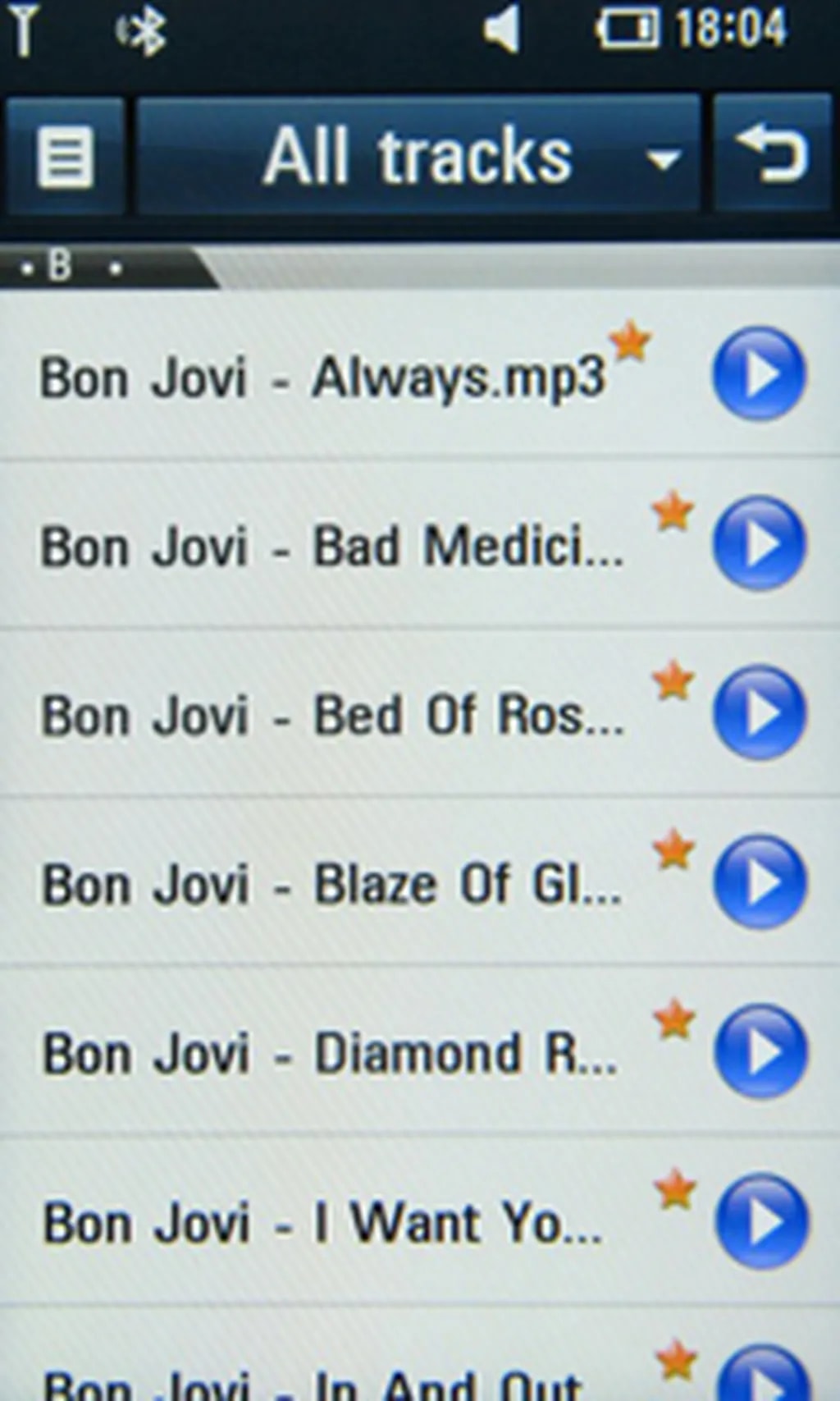
Task: Select Bon Jovi - Bad Medici... row
Action: 331,547
